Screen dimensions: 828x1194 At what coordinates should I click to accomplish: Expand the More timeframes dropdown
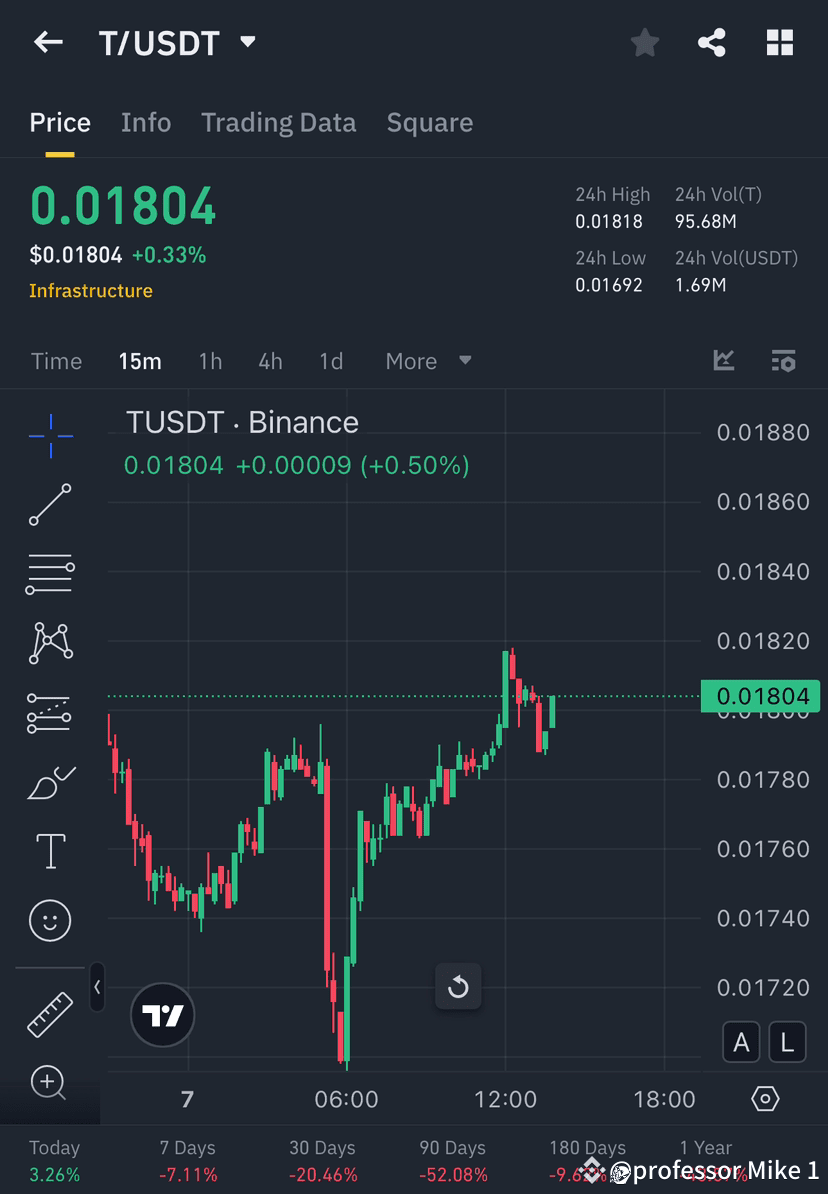(428, 361)
